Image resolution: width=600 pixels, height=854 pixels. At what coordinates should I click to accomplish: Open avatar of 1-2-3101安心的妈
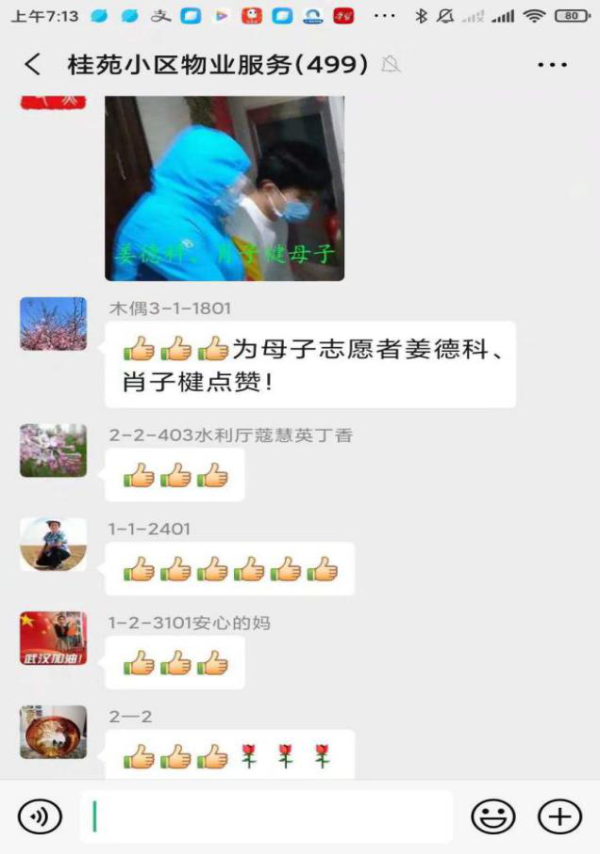pyautogui.click(x=53, y=638)
